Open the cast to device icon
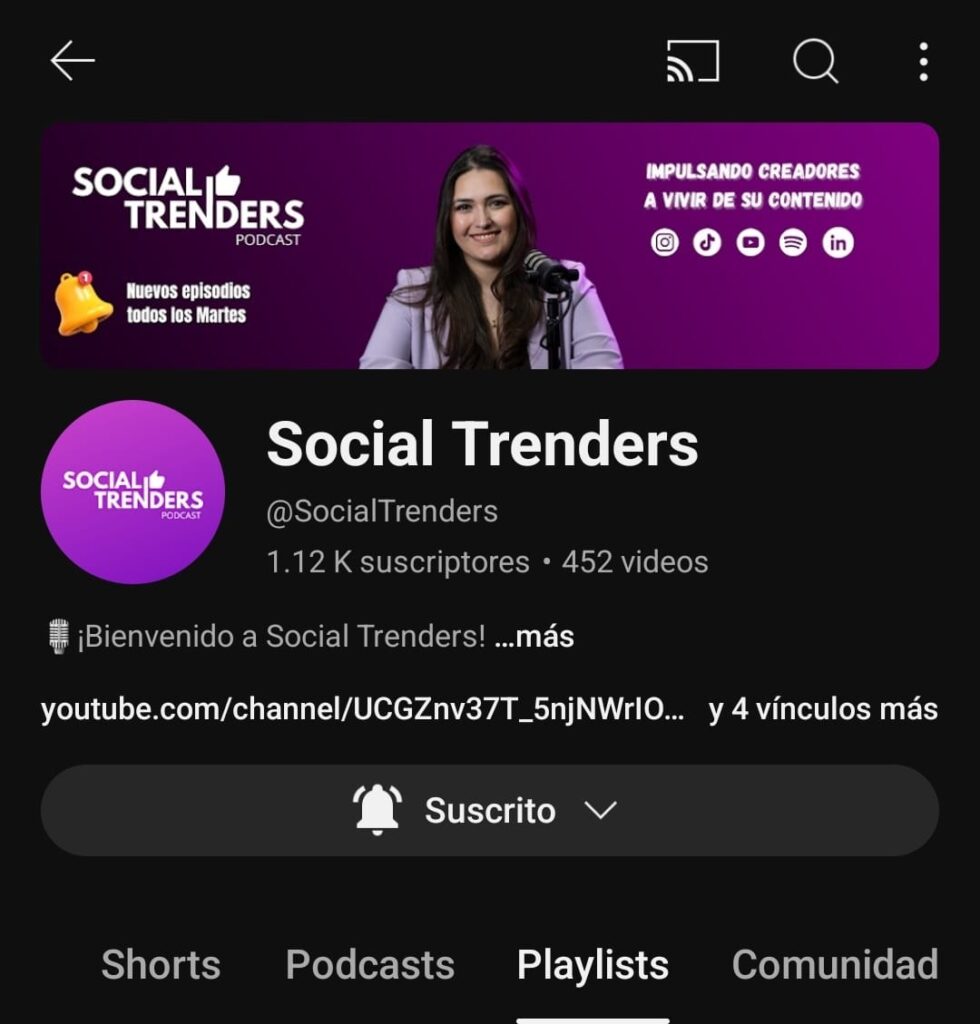Image resolution: width=980 pixels, height=1024 pixels. pos(693,62)
